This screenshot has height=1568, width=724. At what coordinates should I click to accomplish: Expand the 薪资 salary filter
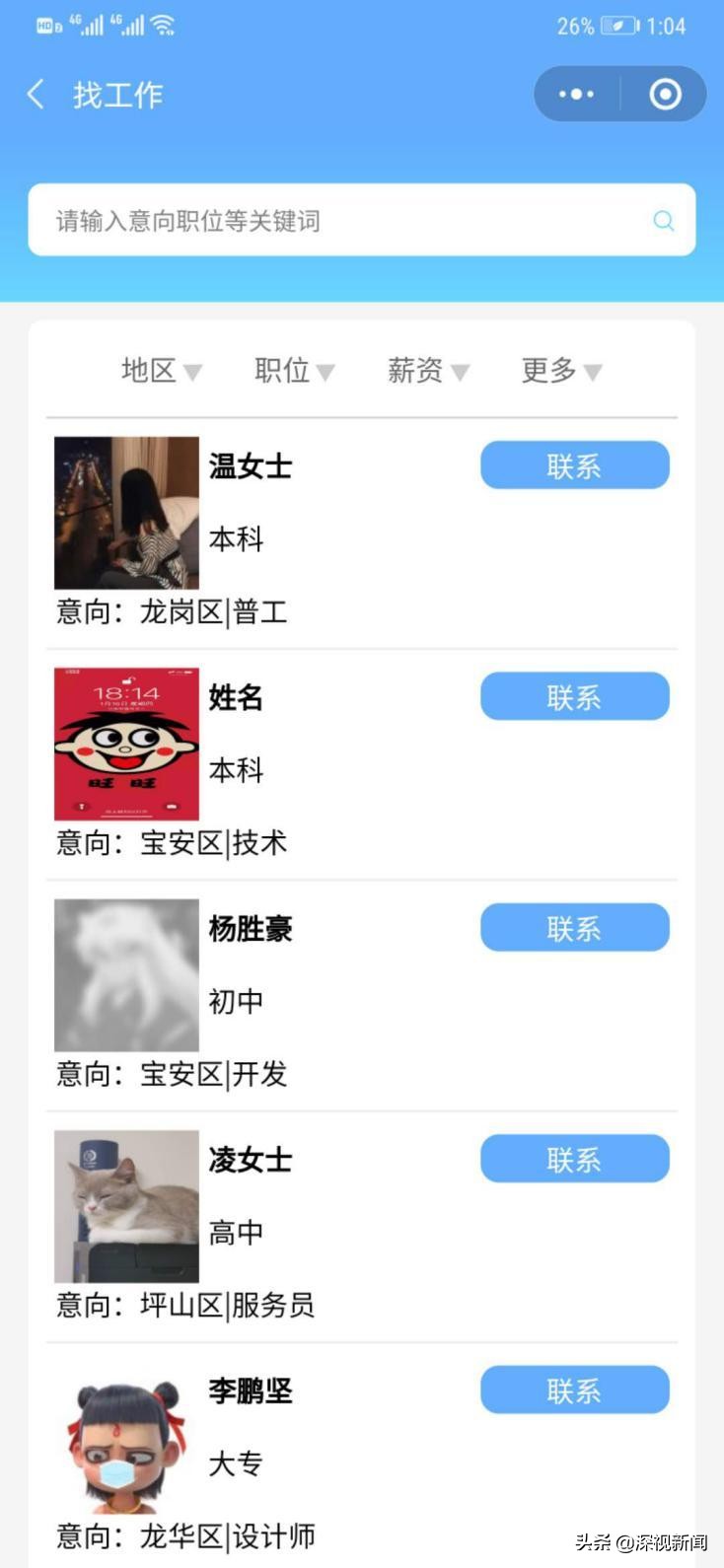(425, 370)
